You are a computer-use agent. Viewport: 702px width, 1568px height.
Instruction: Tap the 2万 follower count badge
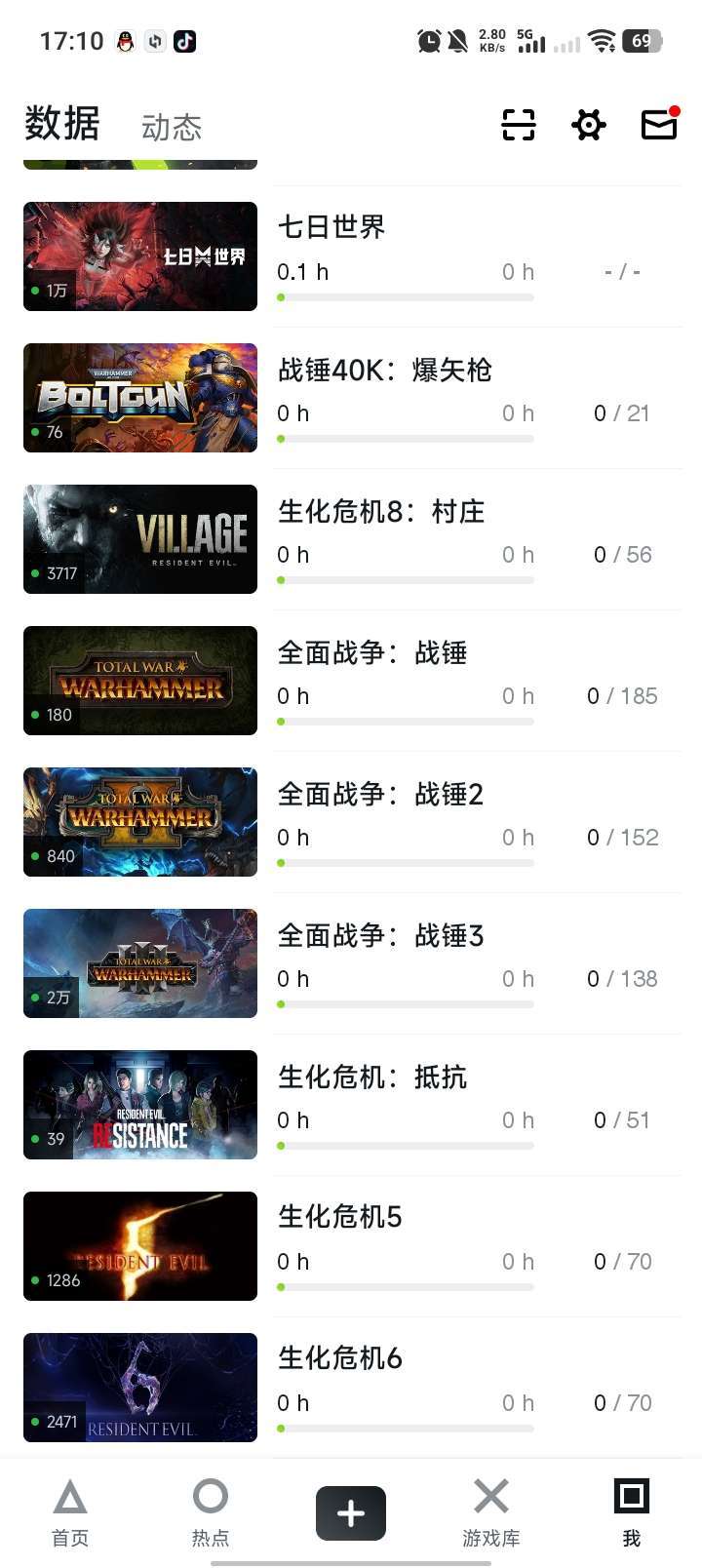pos(49,997)
